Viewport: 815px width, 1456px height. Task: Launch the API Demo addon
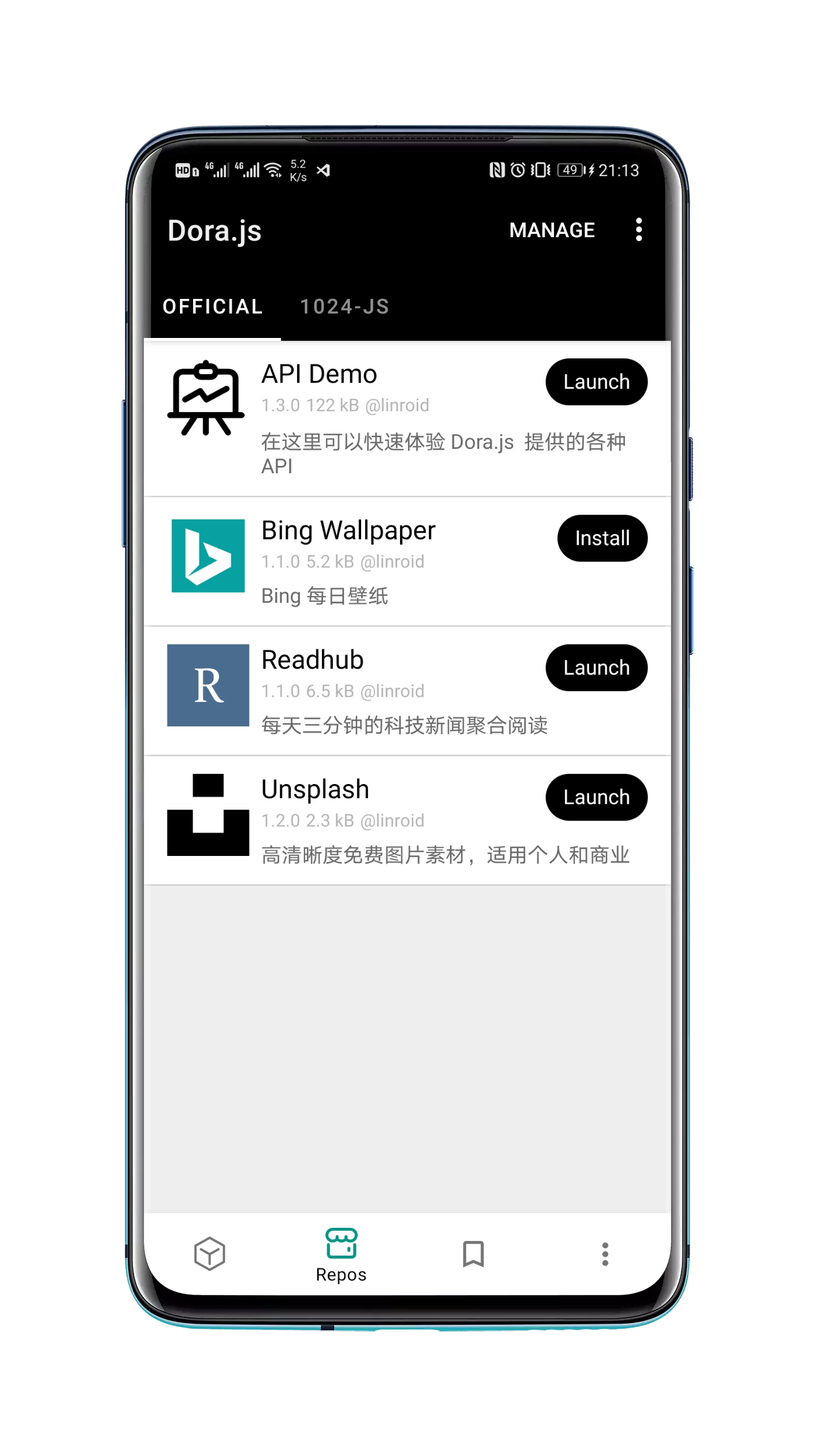(x=595, y=382)
